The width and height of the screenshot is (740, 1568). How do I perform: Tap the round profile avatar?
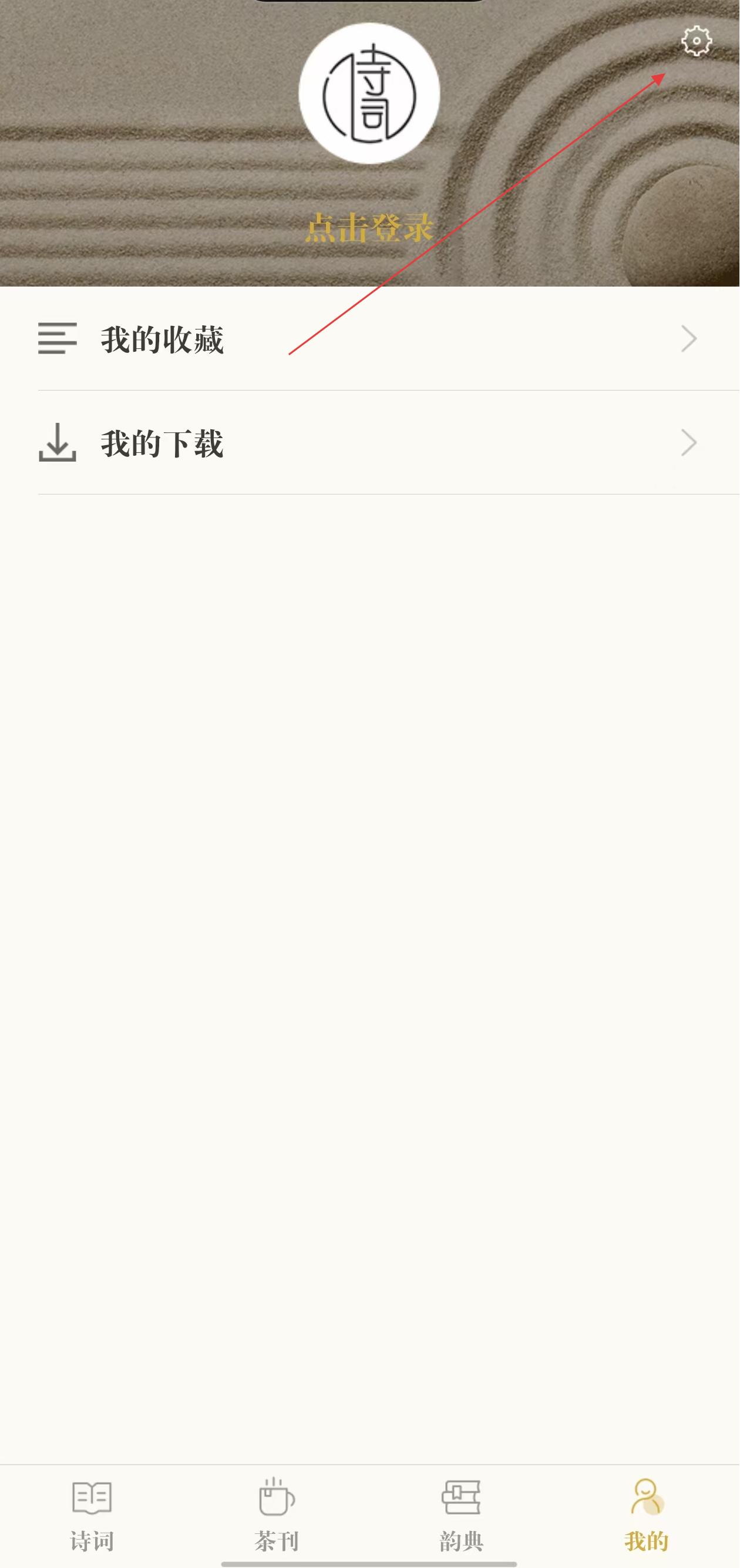pyautogui.click(x=369, y=94)
